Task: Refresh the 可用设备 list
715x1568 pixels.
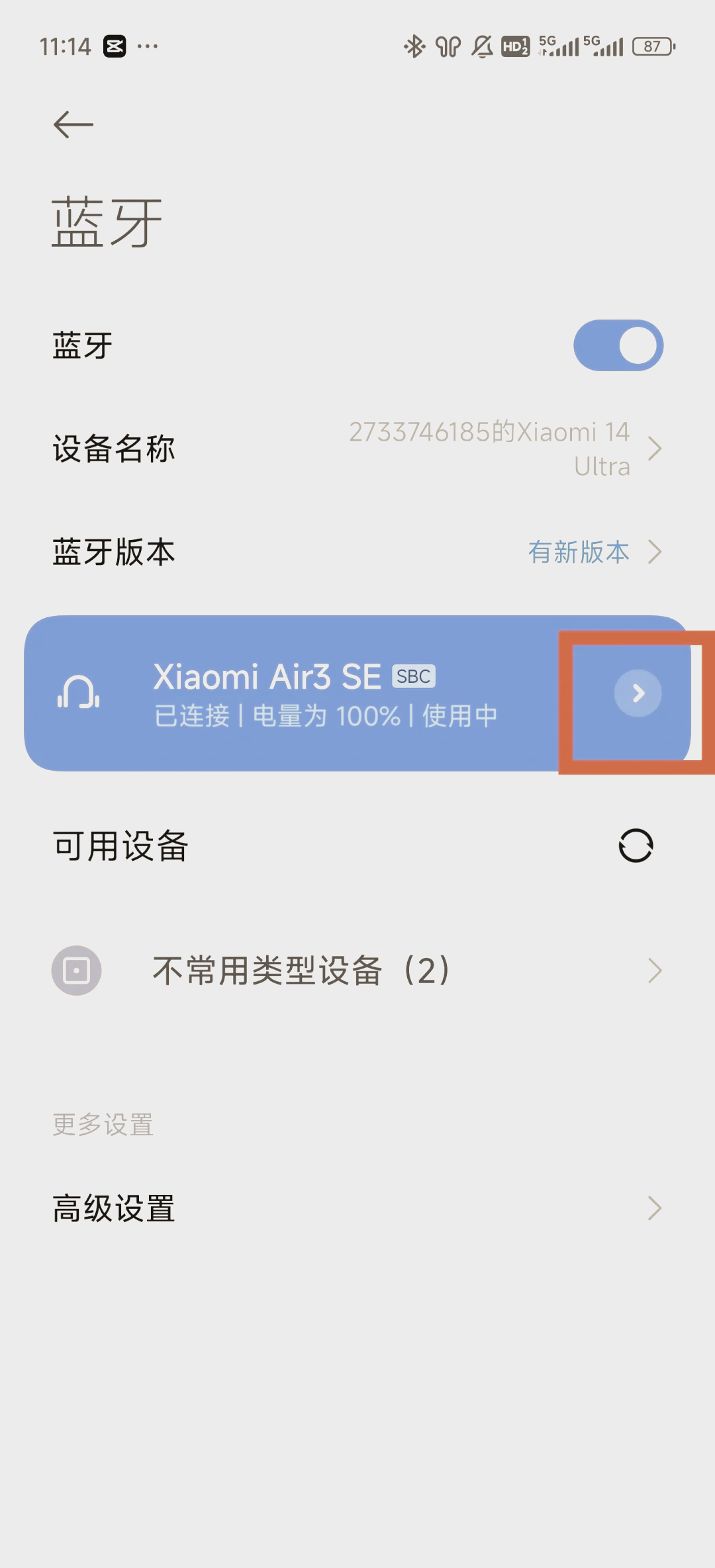Action: click(636, 846)
